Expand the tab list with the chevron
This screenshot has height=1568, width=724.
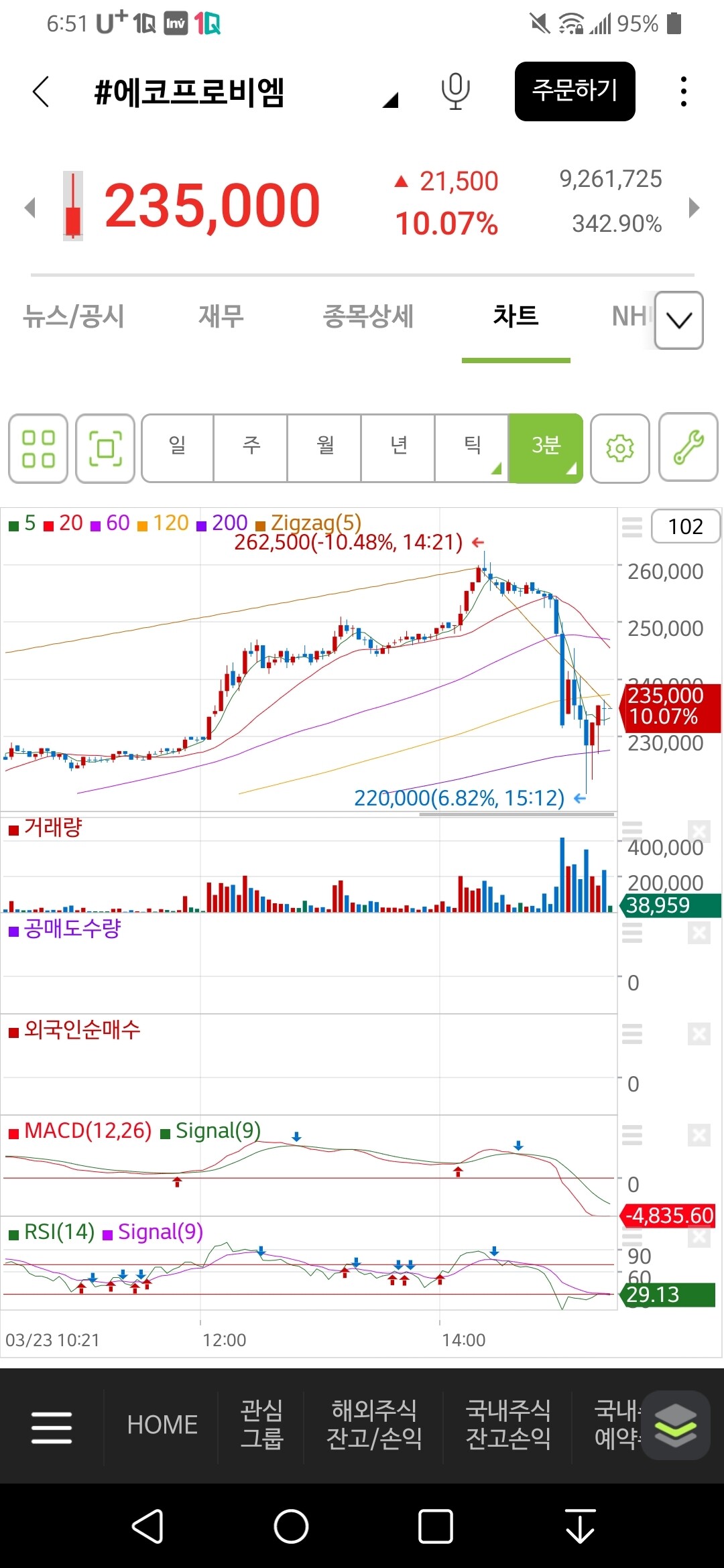click(x=678, y=320)
